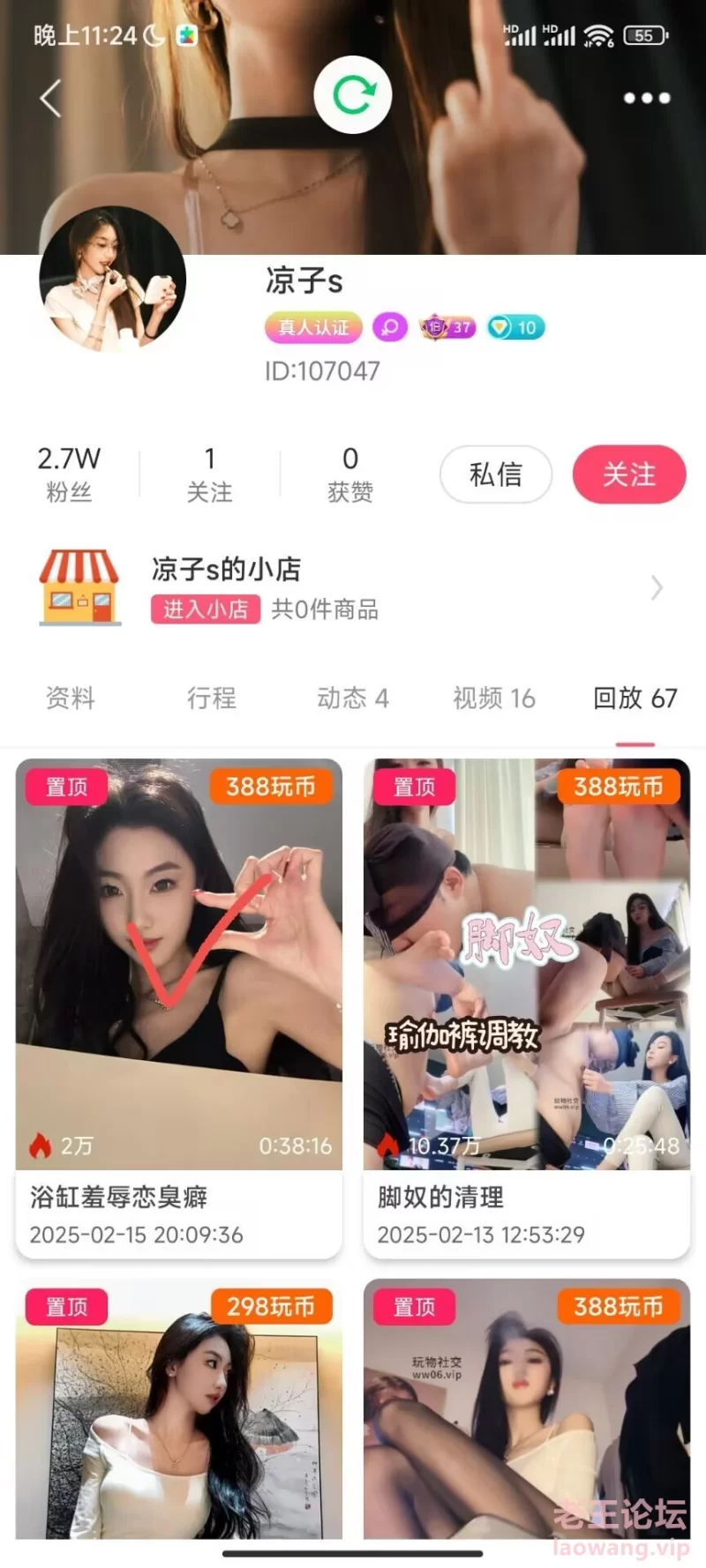The height and width of the screenshot is (1568, 706).
Task: Enter the shop via 进入小店
Action: click(206, 609)
